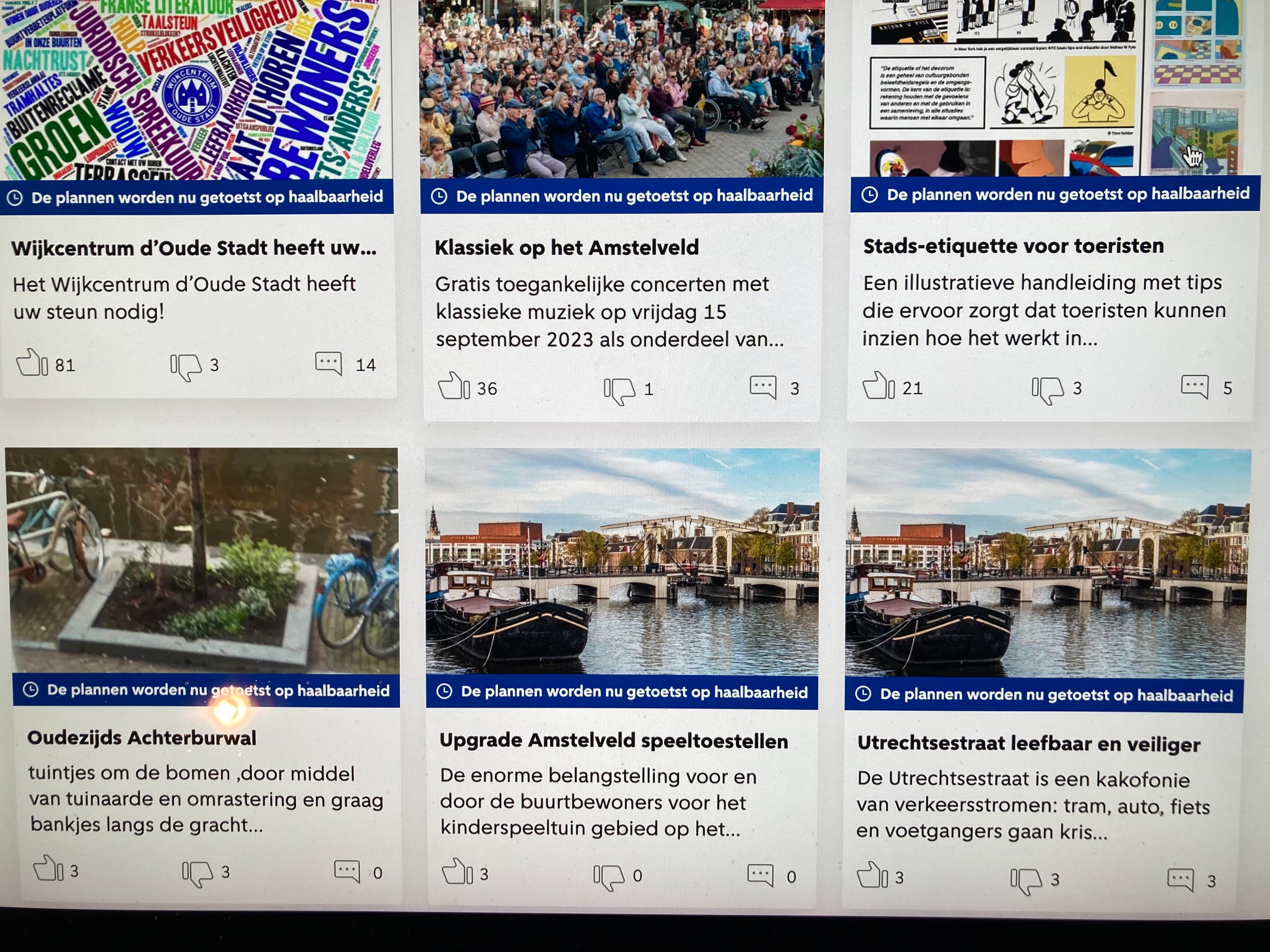Viewport: 1270px width, 952px height.
Task: Open comments on Oudezijds Achterburwal
Action: [x=347, y=871]
